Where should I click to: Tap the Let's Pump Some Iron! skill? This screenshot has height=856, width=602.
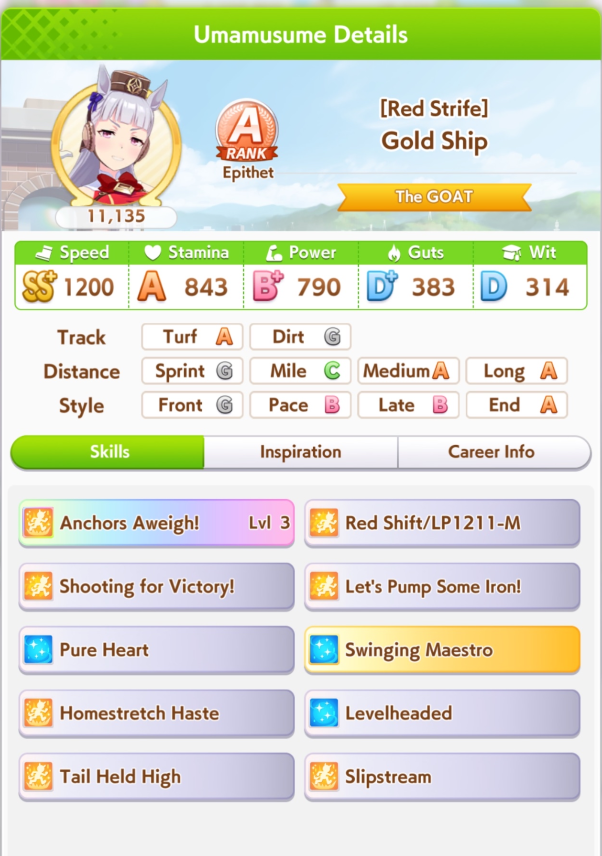pos(442,586)
